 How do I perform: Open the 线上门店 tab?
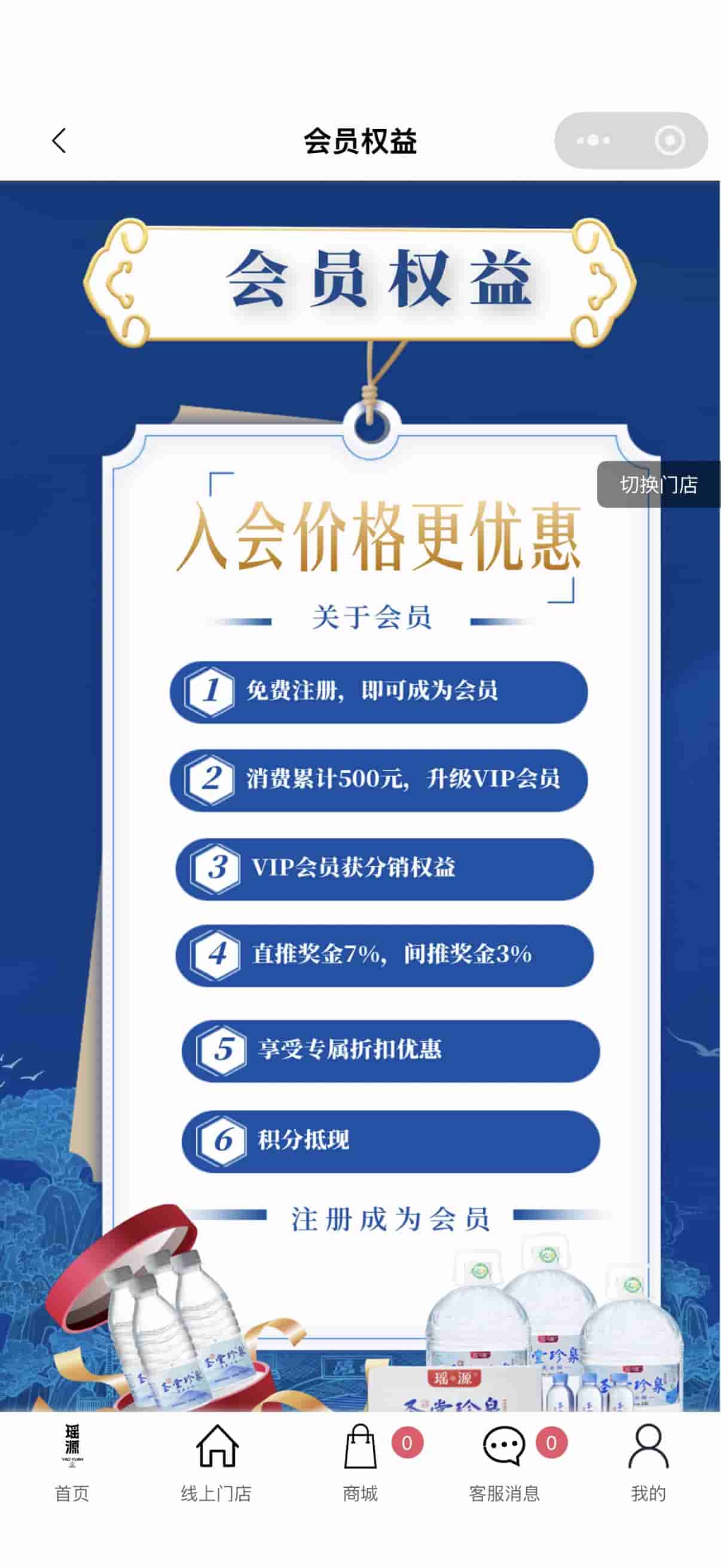[x=216, y=1461]
